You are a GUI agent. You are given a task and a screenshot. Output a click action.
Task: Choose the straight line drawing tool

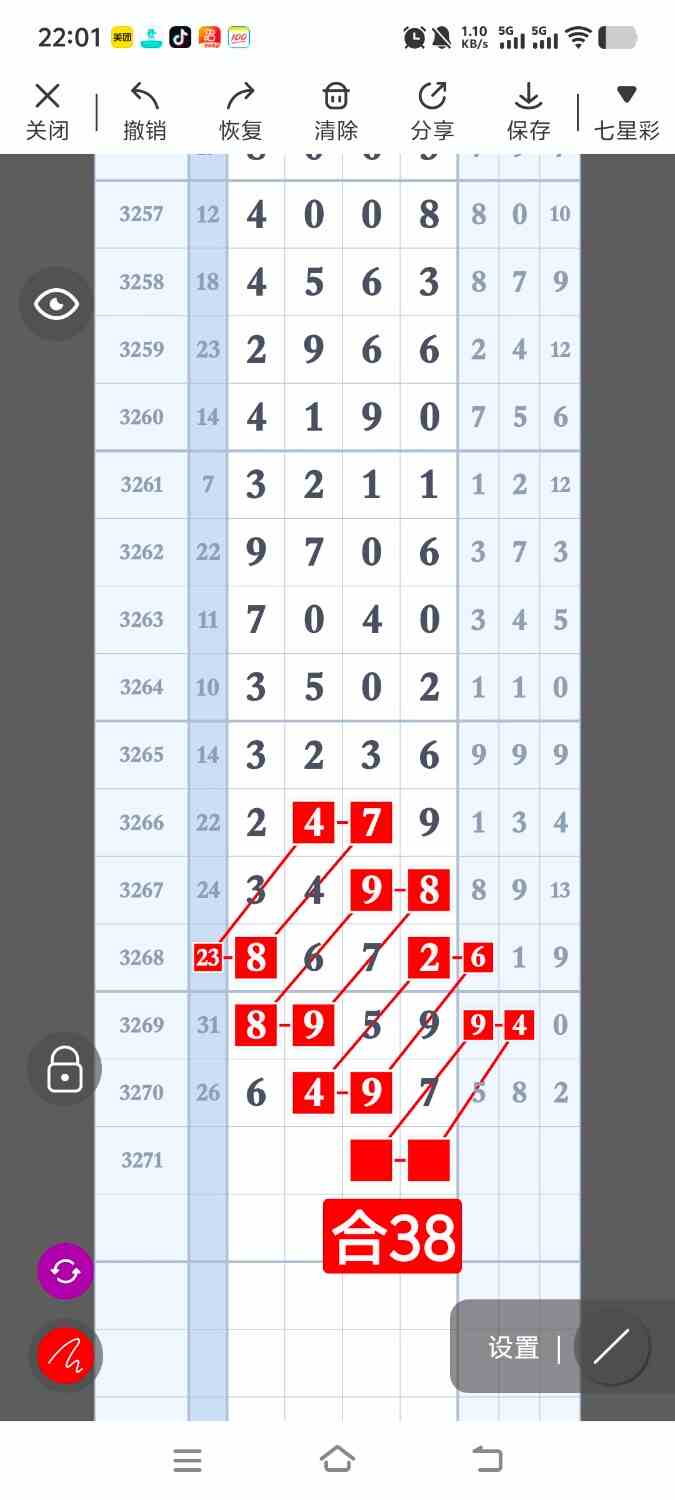[611, 1347]
